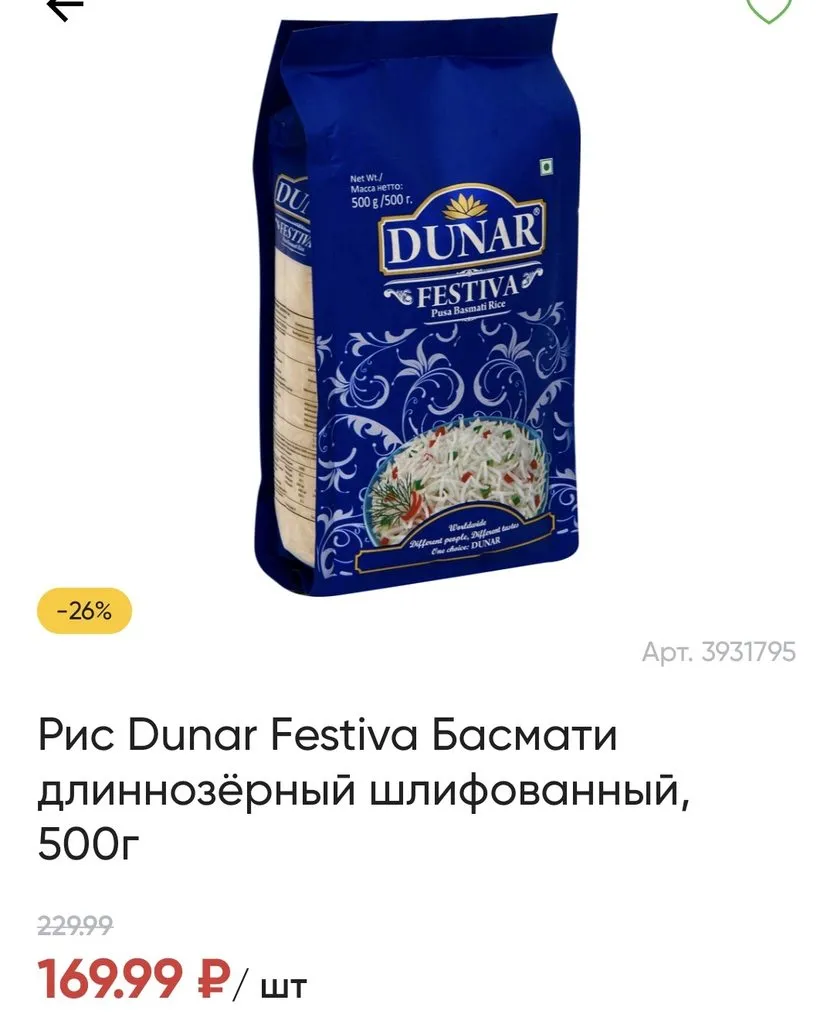Tap the crossed-out old price 229.99

[76, 926]
